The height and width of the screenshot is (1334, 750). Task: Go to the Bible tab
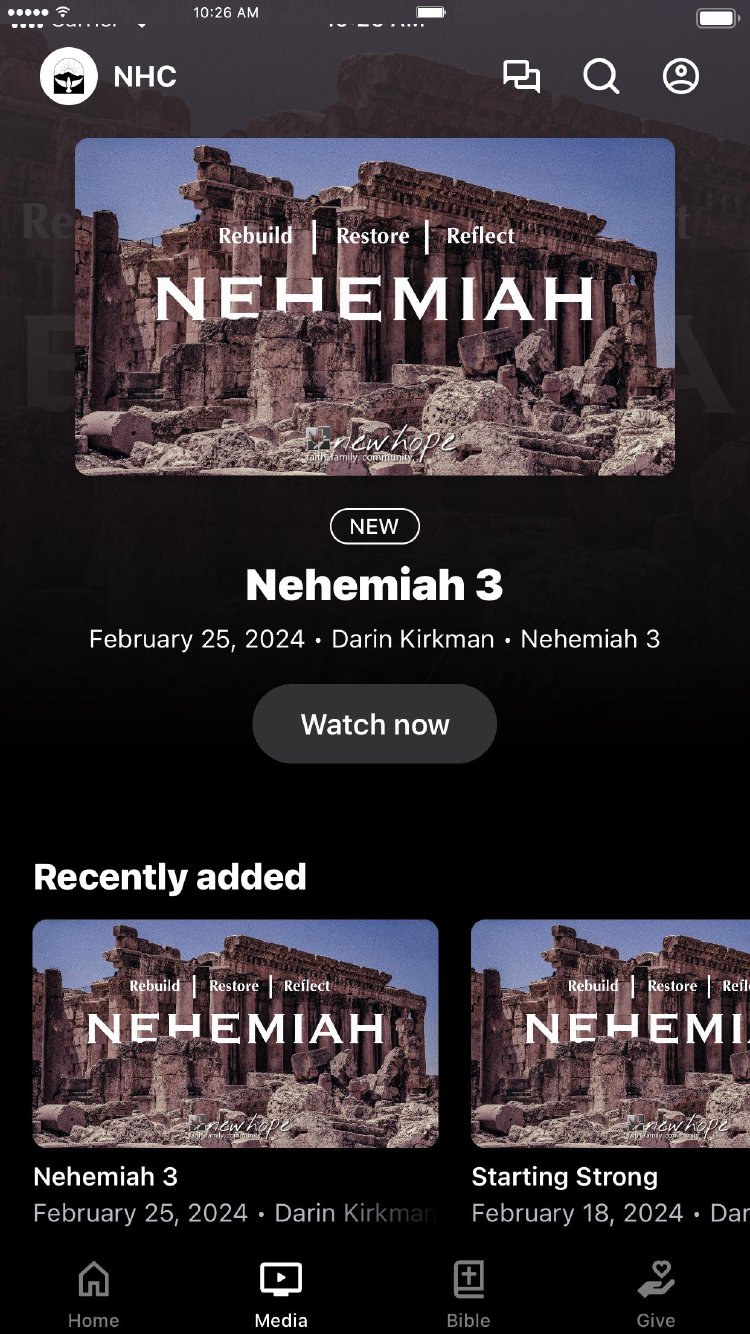click(x=468, y=1293)
